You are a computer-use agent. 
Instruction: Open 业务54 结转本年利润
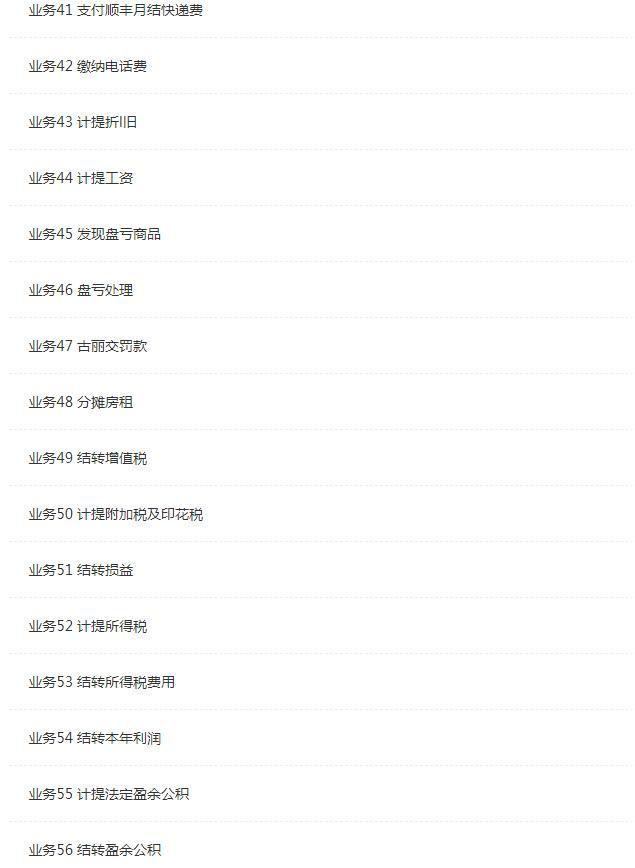click(95, 738)
